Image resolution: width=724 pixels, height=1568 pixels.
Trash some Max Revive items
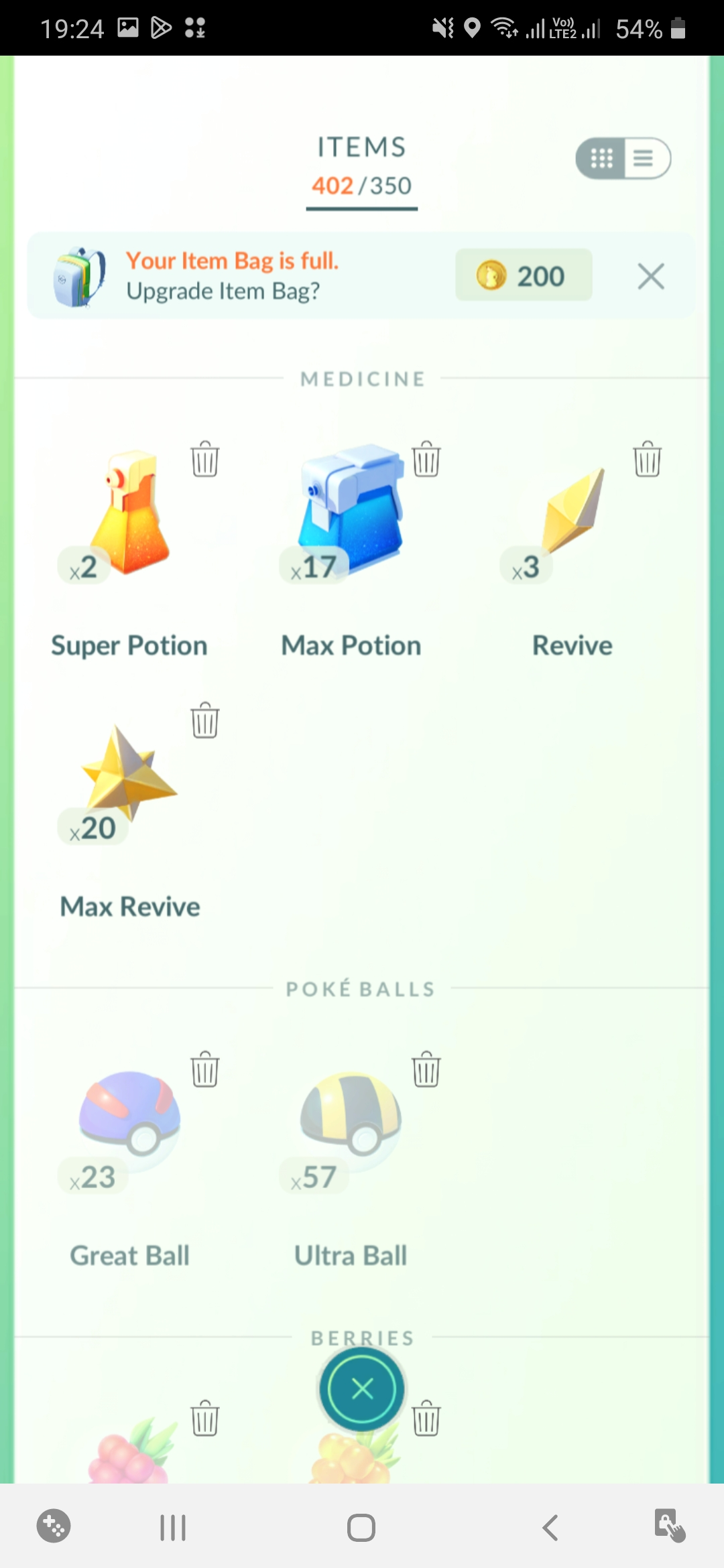204,721
